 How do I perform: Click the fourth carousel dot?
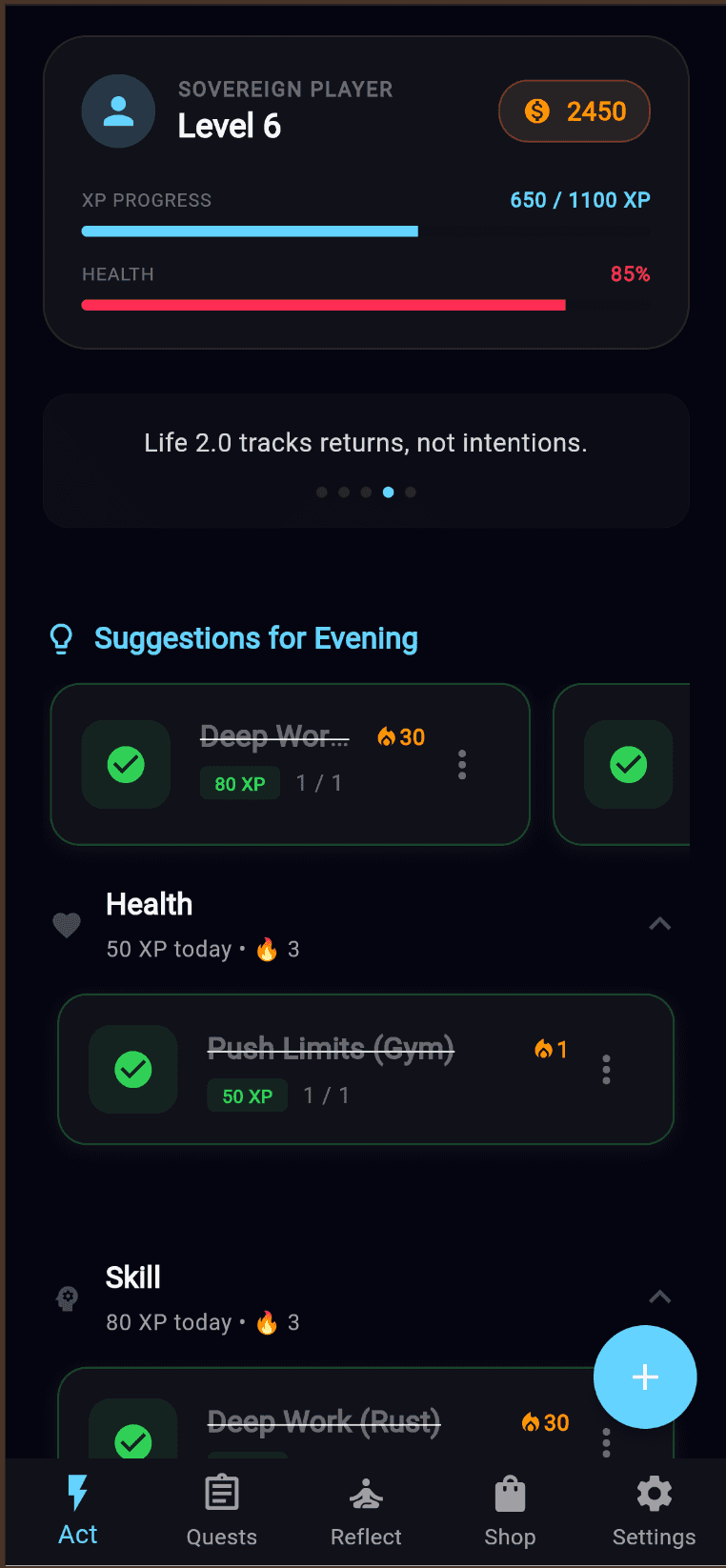pyautogui.click(x=388, y=493)
